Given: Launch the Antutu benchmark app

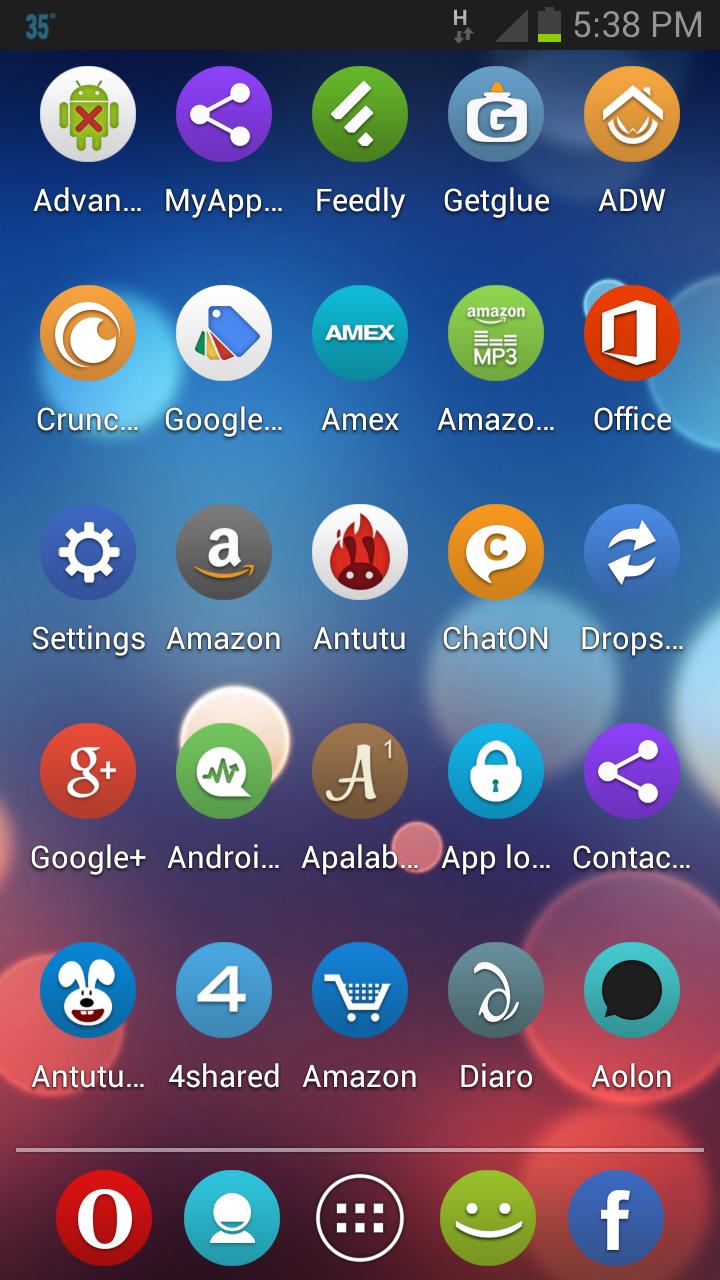Looking at the screenshot, I should tap(360, 552).
